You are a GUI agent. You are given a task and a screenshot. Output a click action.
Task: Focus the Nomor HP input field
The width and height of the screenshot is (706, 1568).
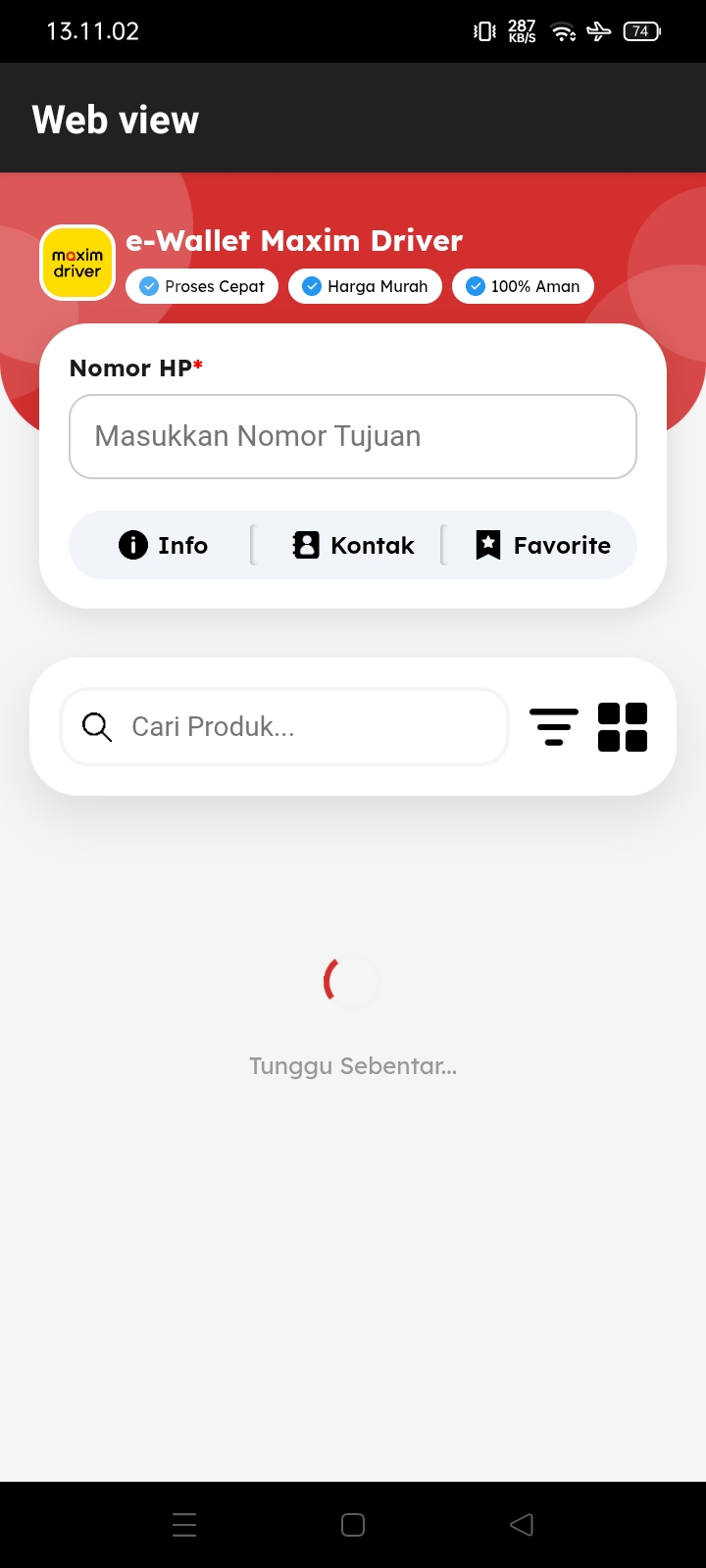point(353,436)
